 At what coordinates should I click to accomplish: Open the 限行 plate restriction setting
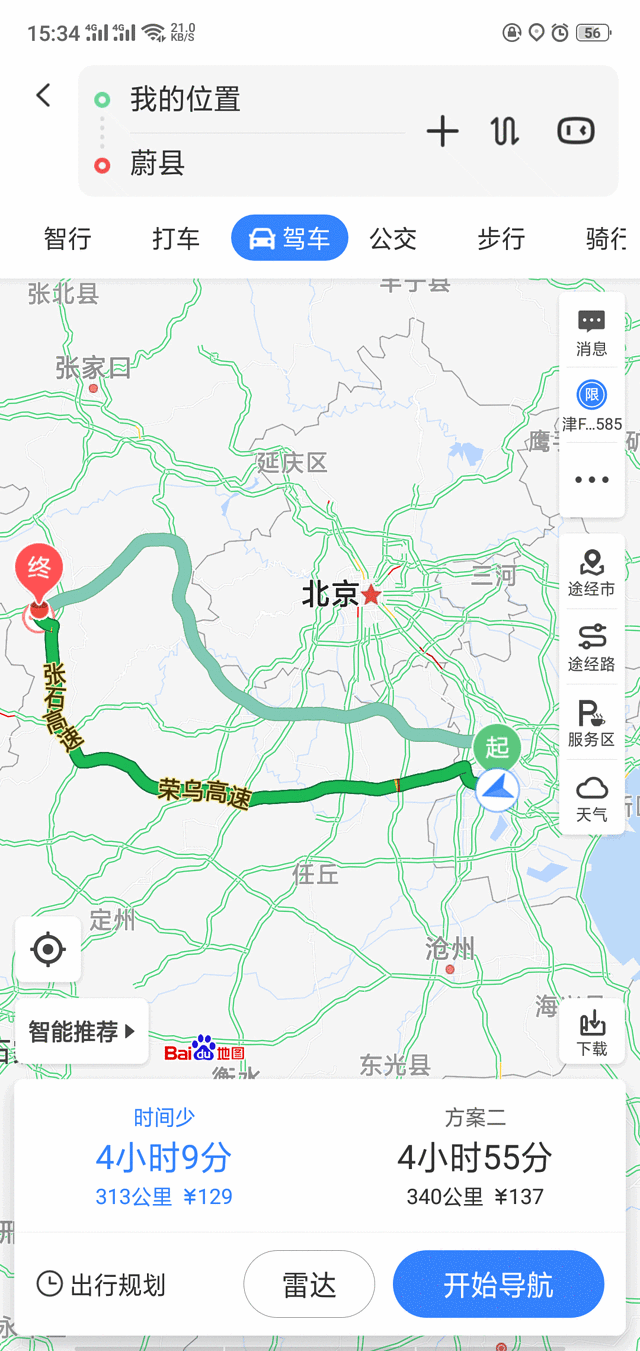(x=592, y=406)
